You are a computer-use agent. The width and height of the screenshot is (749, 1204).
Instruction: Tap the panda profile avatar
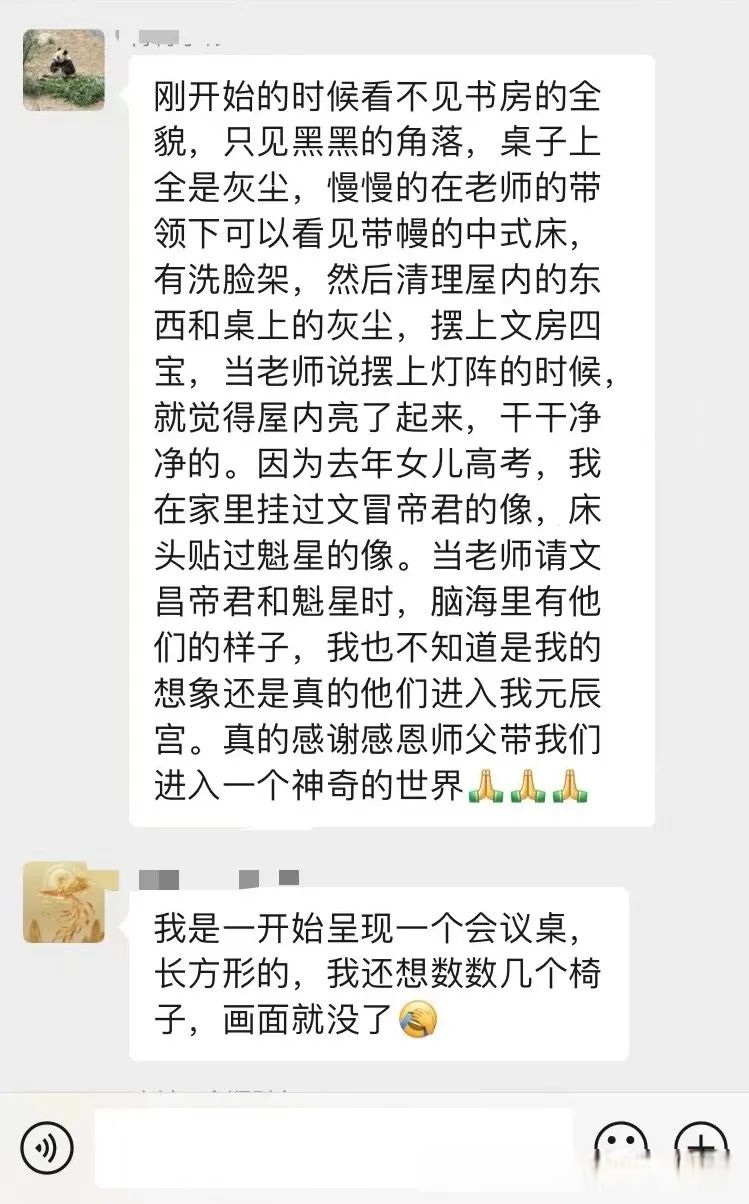pyautogui.click(x=64, y=70)
